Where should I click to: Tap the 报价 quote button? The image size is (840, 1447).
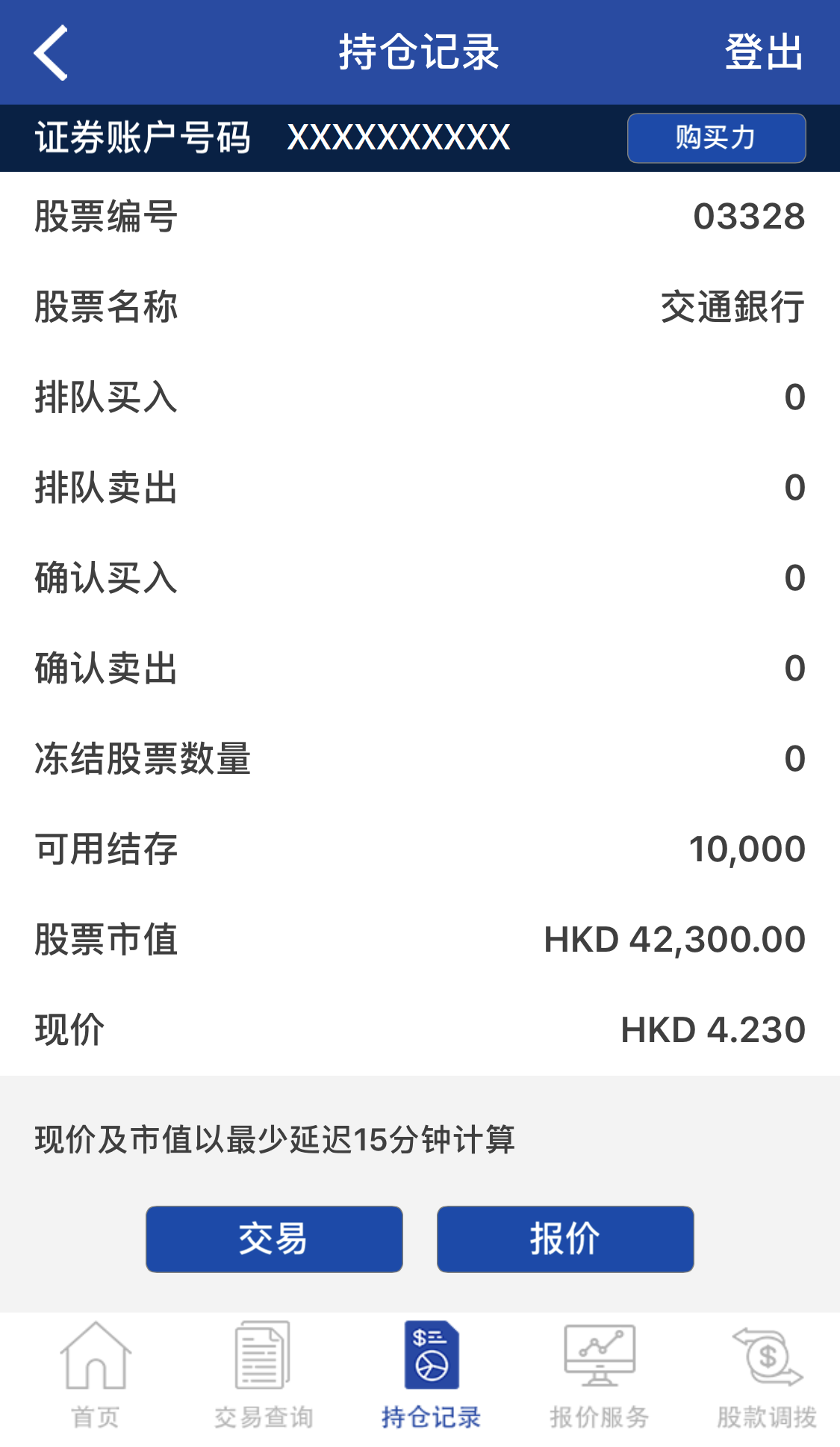(x=565, y=1239)
